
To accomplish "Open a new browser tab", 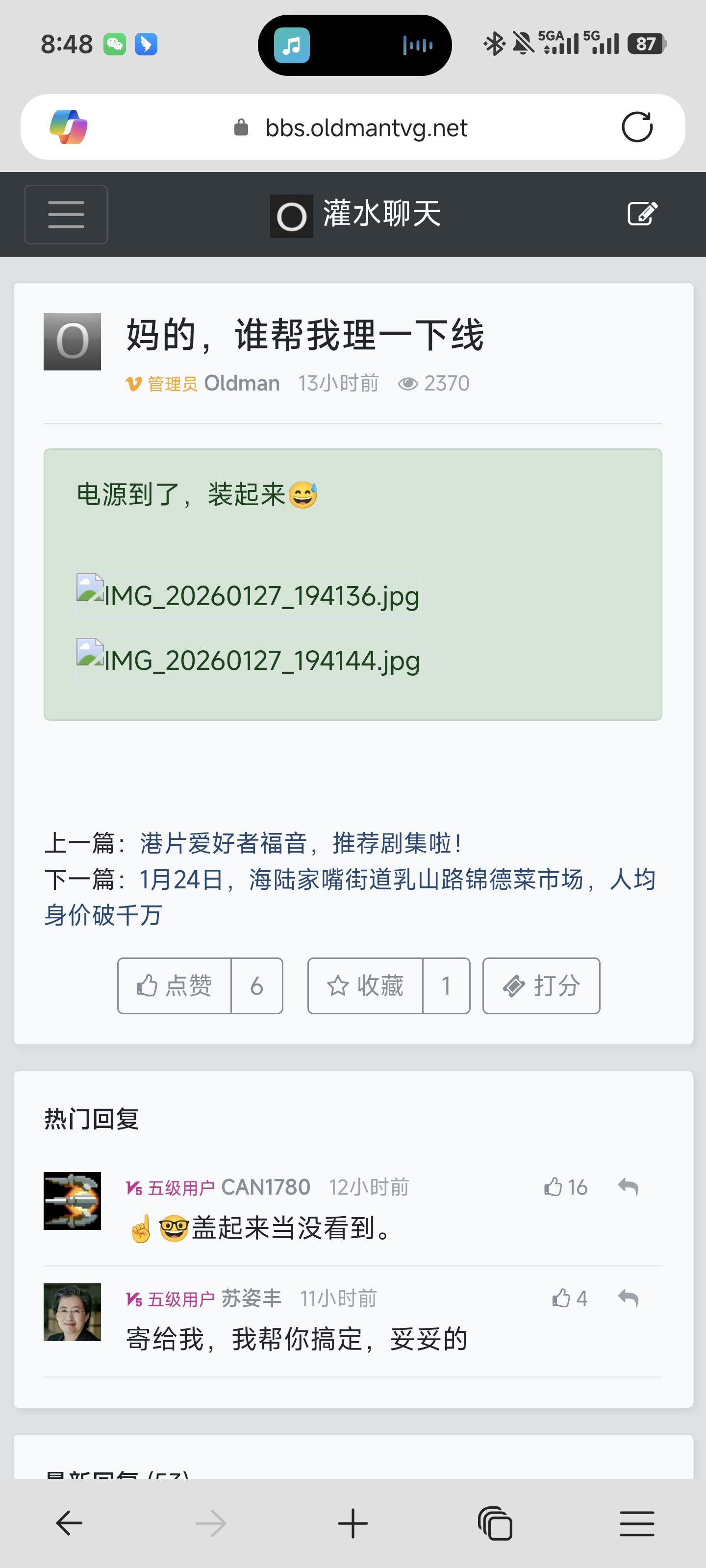I will (x=353, y=1523).
